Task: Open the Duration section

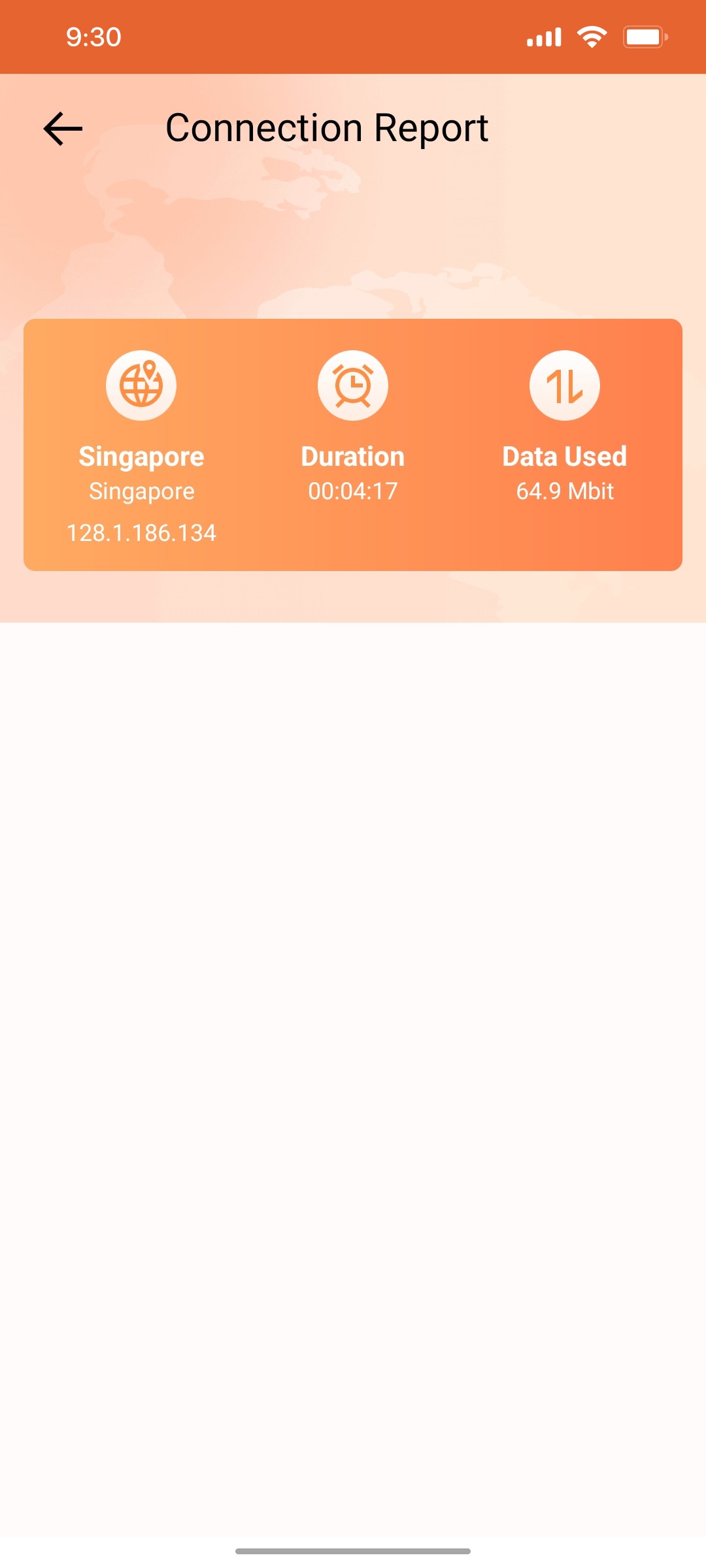Action: click(352, 456)
